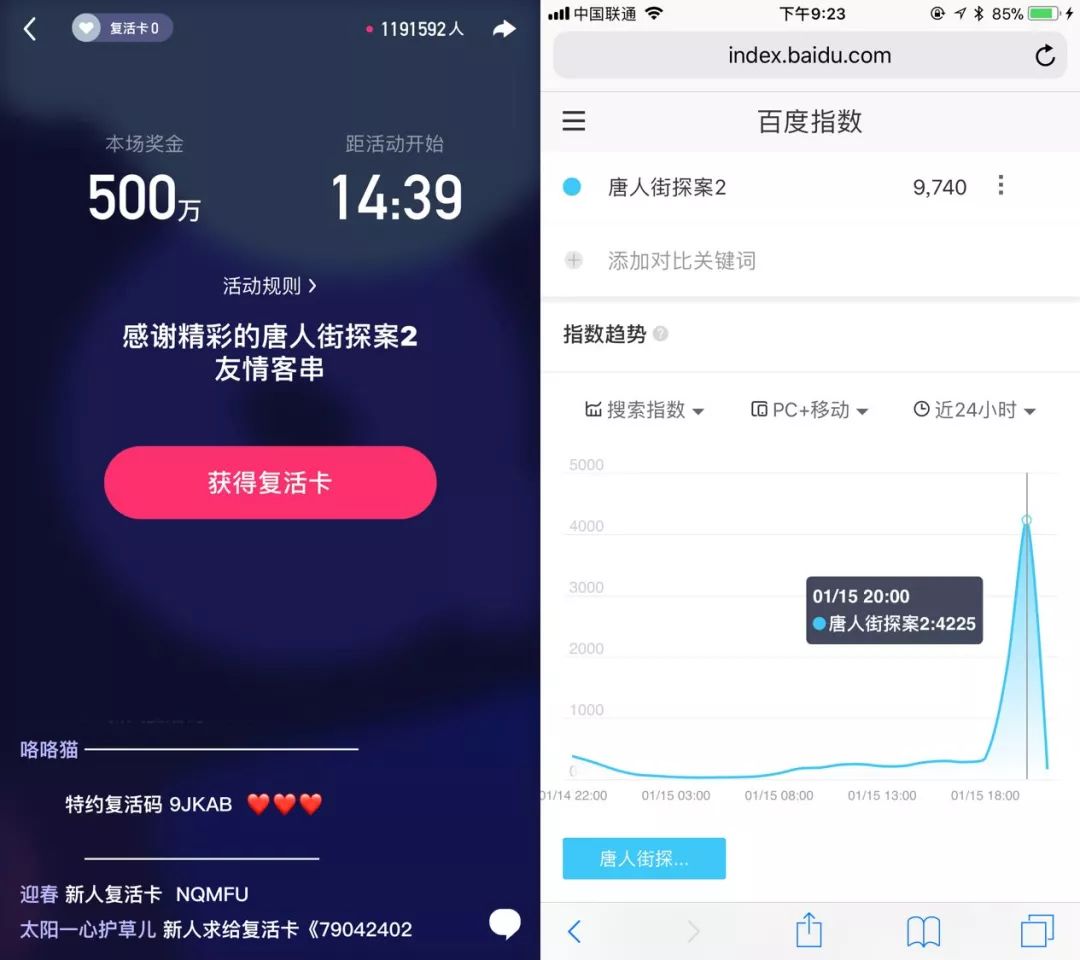
Task: Change the 近24小时 time range
Action: (x=974, y=410)
